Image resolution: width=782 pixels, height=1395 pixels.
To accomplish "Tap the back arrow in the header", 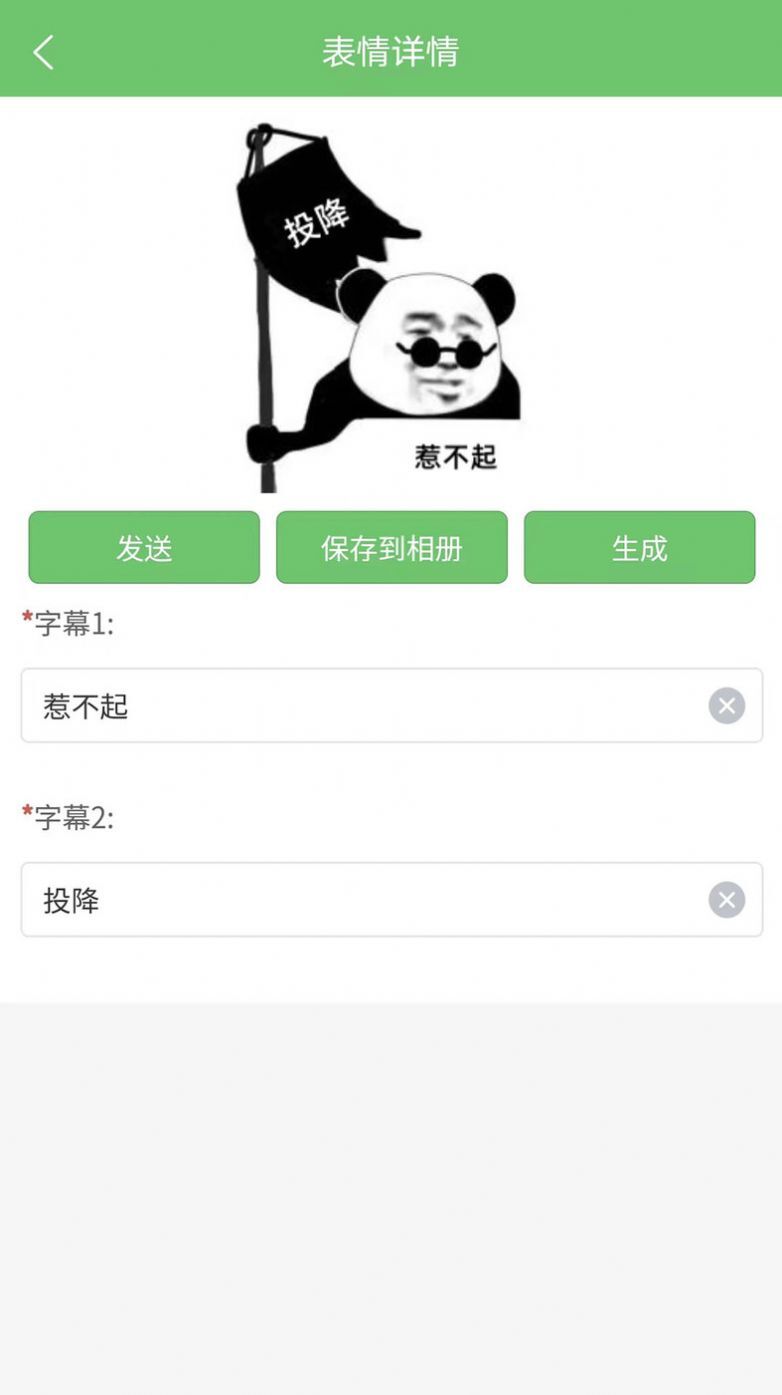I will (44, 50).
